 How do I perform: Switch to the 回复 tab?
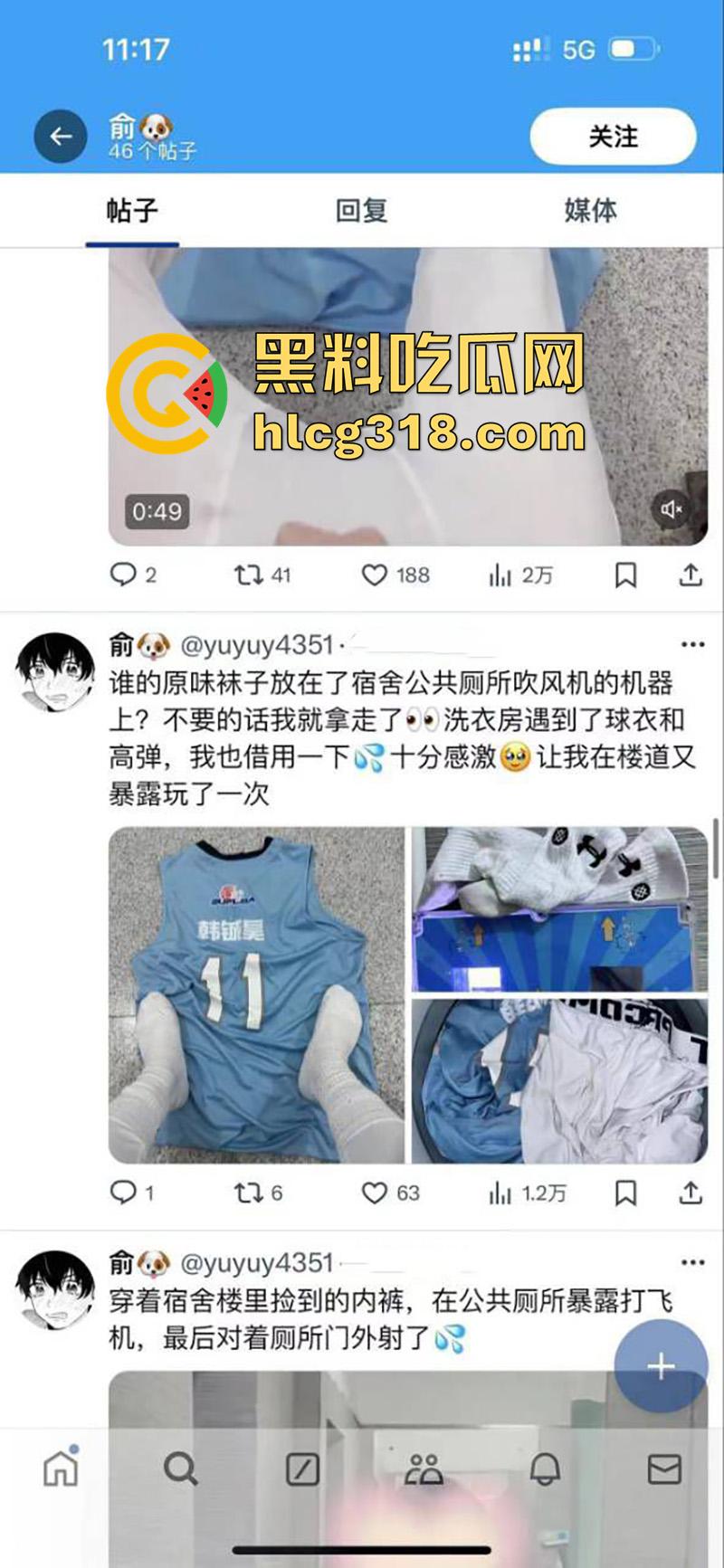pos(362,211)
